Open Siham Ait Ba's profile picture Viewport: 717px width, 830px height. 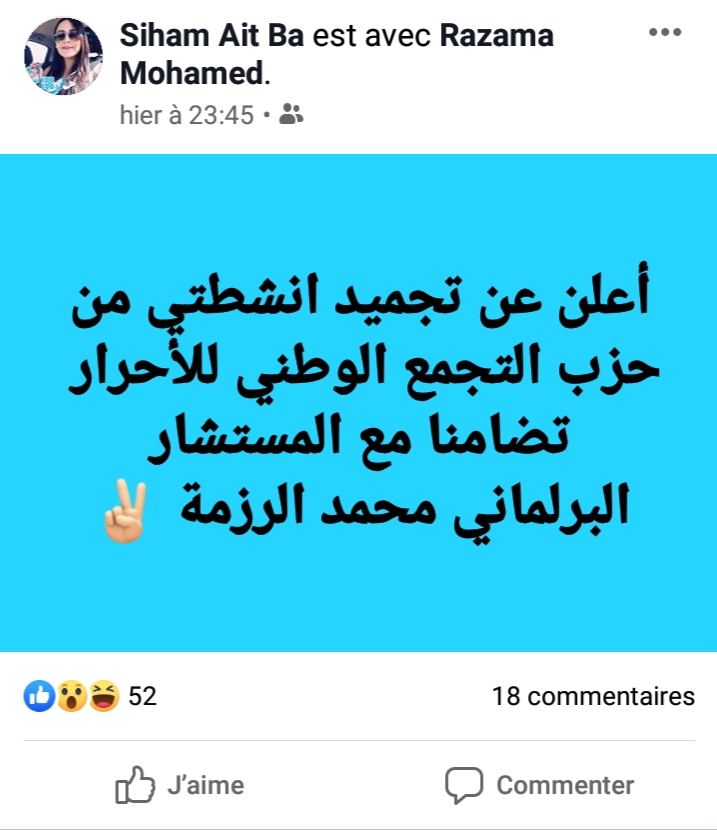pyautogui.click(x=63, y=56)
